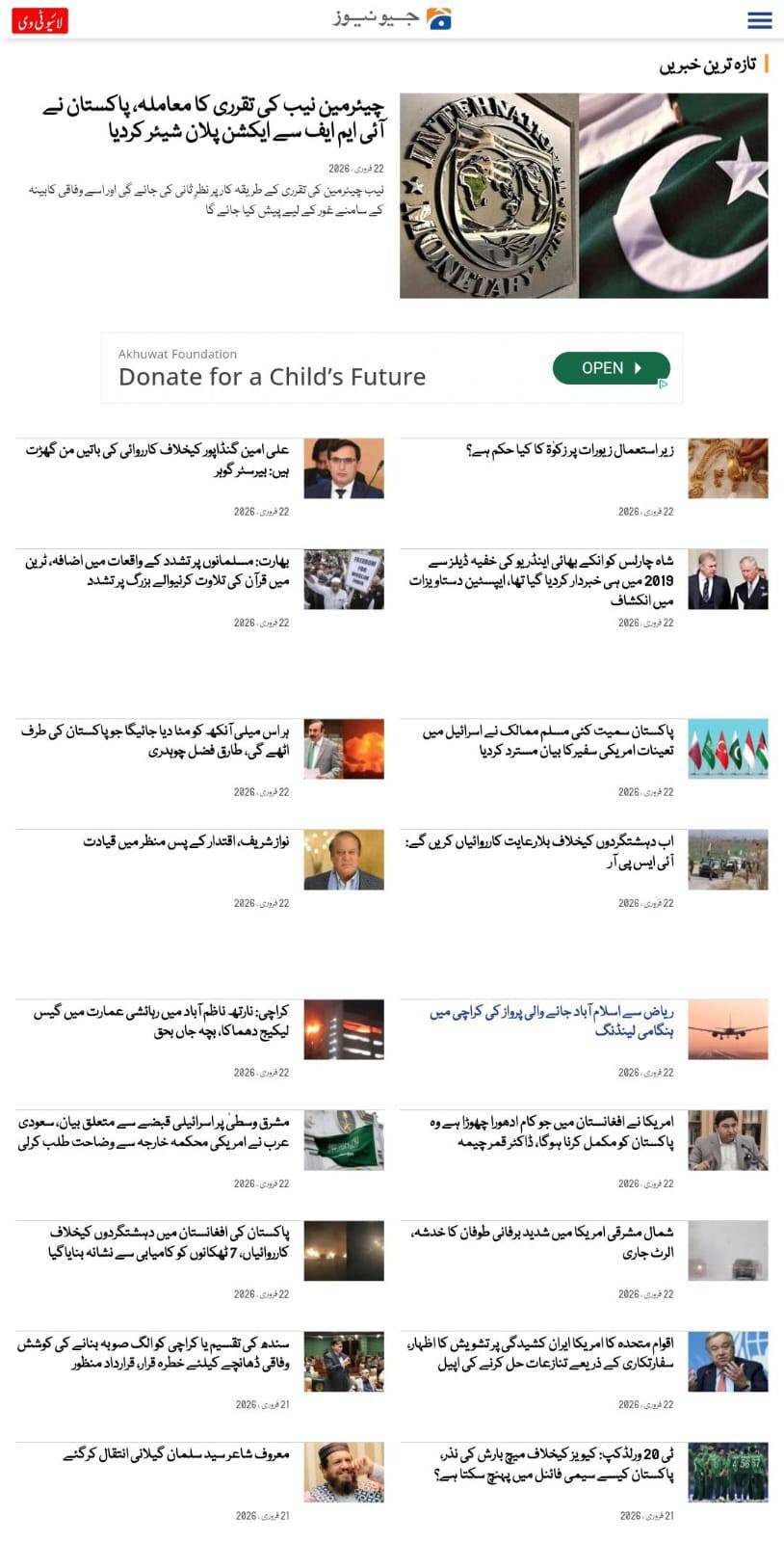Screen dimensions: 784x1542
Task: Read the Nawaz Sharif leadership article
Action: [186, 841]
